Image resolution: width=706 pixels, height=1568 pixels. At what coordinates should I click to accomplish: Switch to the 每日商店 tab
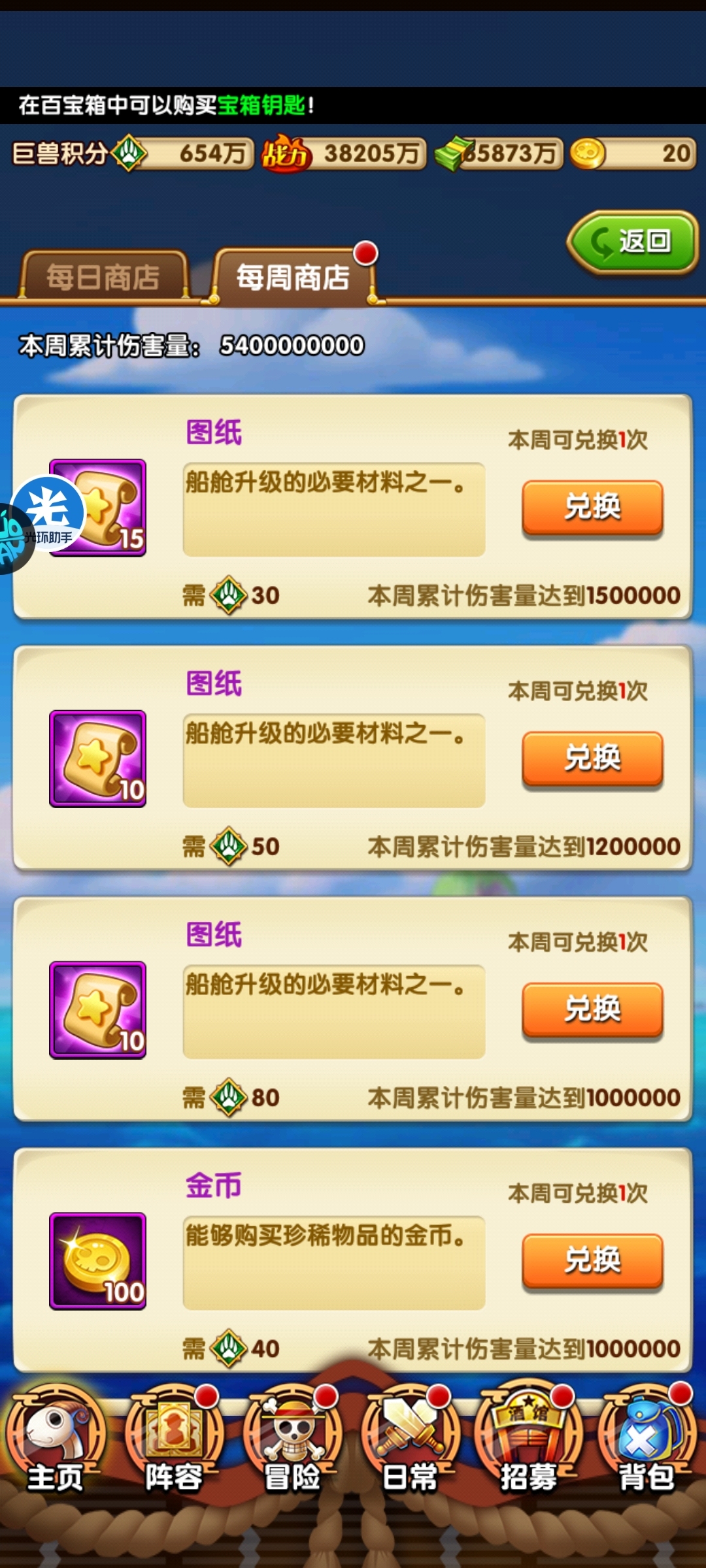click(x=105, y=277)
